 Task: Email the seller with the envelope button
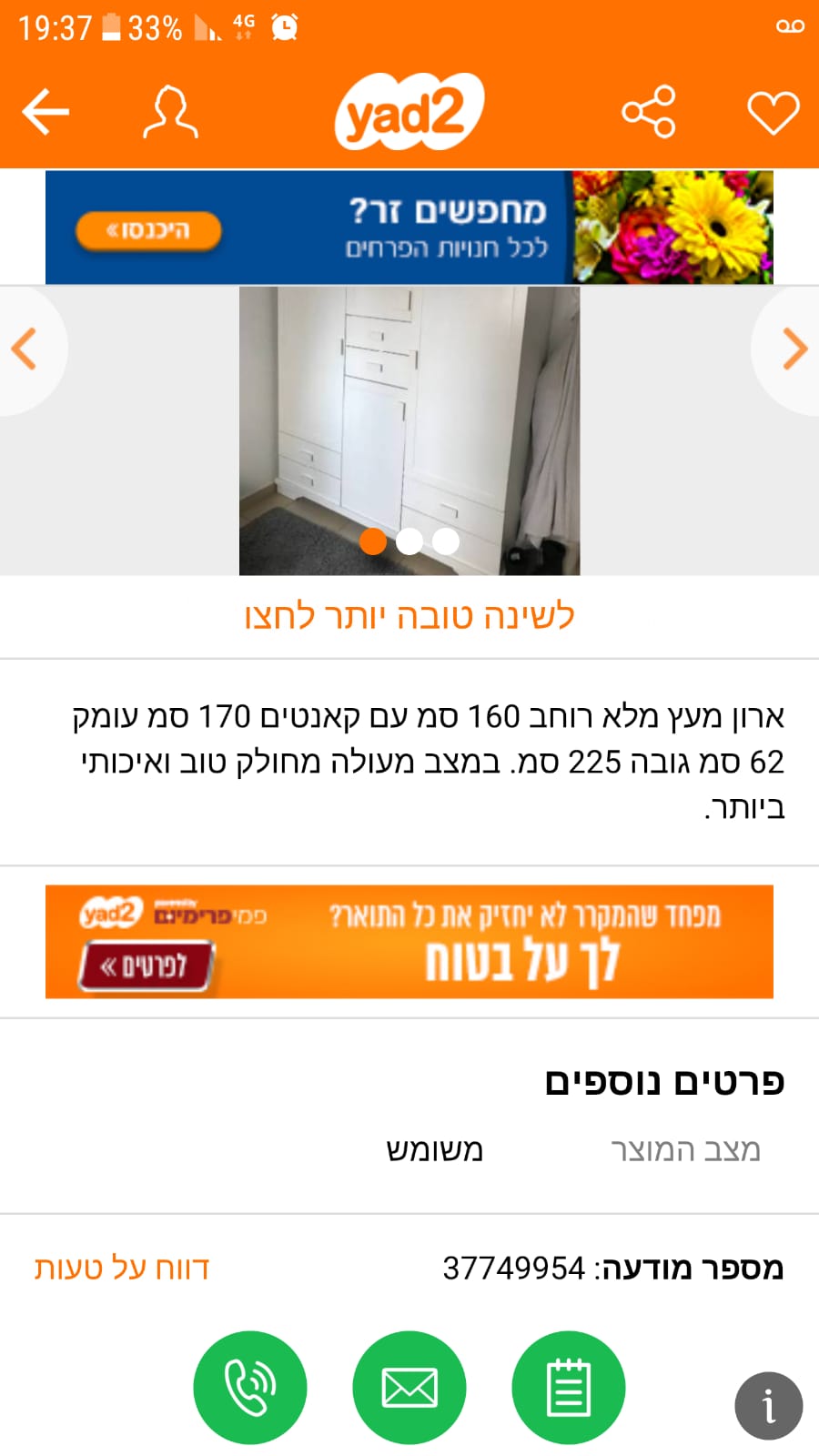[409, 1388]
